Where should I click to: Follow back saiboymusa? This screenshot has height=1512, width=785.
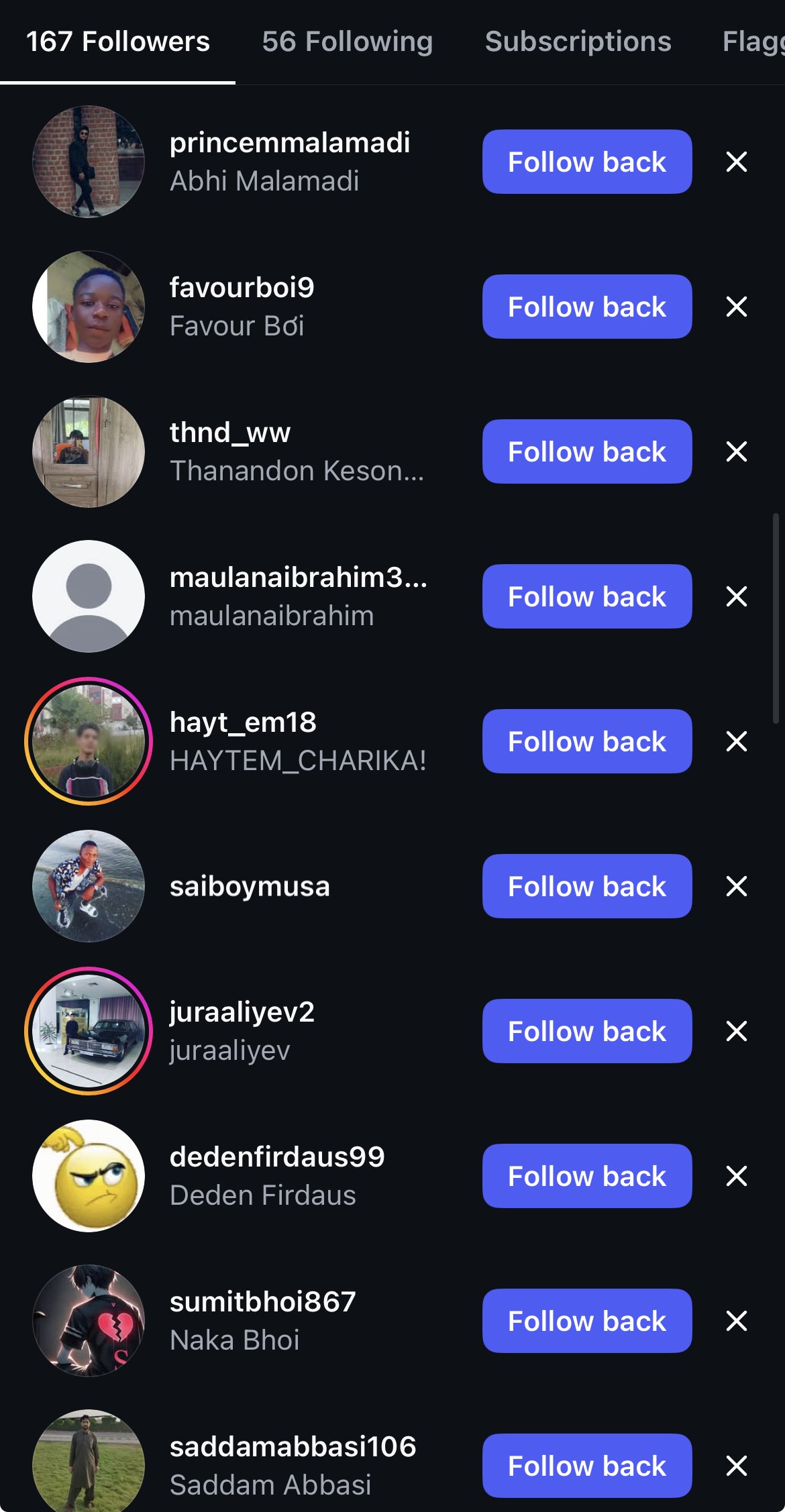(x=586, y=886)
